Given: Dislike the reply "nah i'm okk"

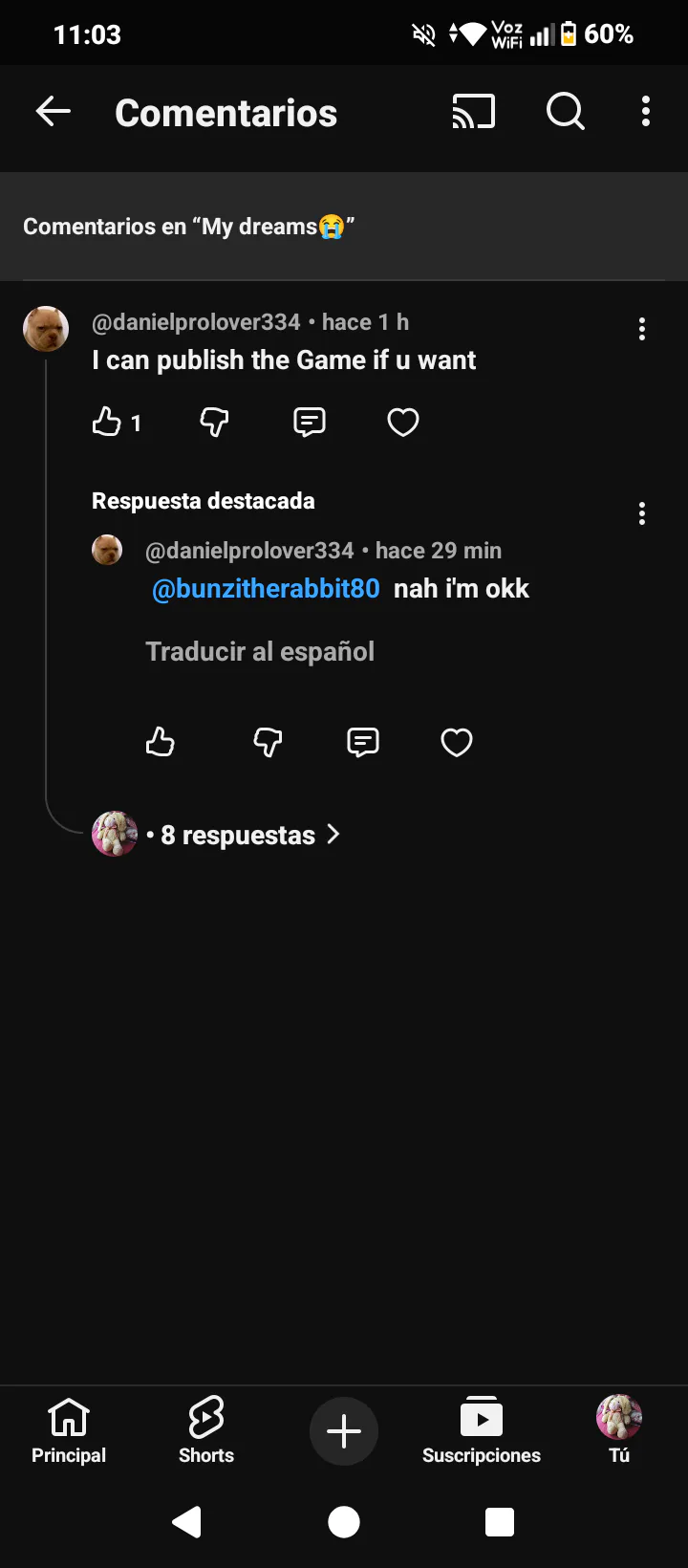Looking at the screenshot, I should pyautogui.click(x=268, y=742).
